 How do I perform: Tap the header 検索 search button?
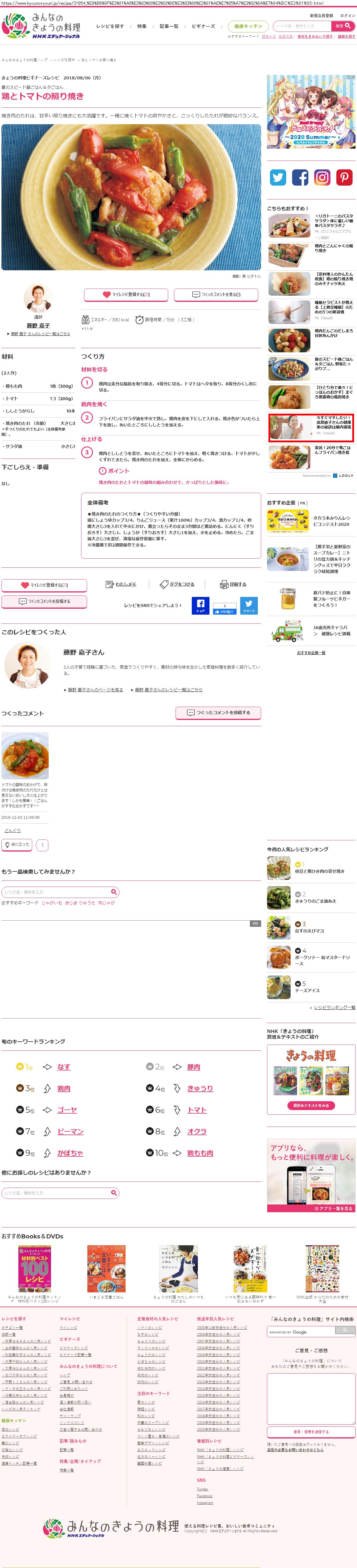pos(343,26)
